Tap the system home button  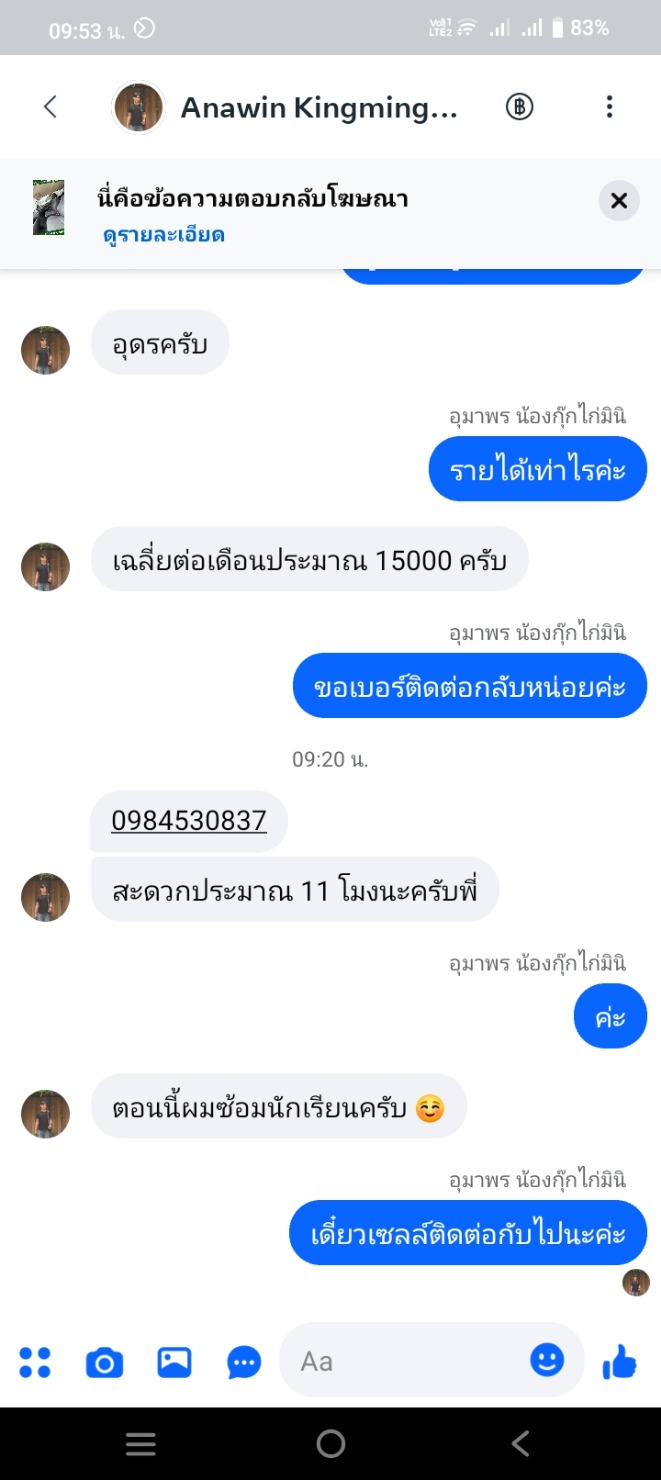pos(330,1443)
